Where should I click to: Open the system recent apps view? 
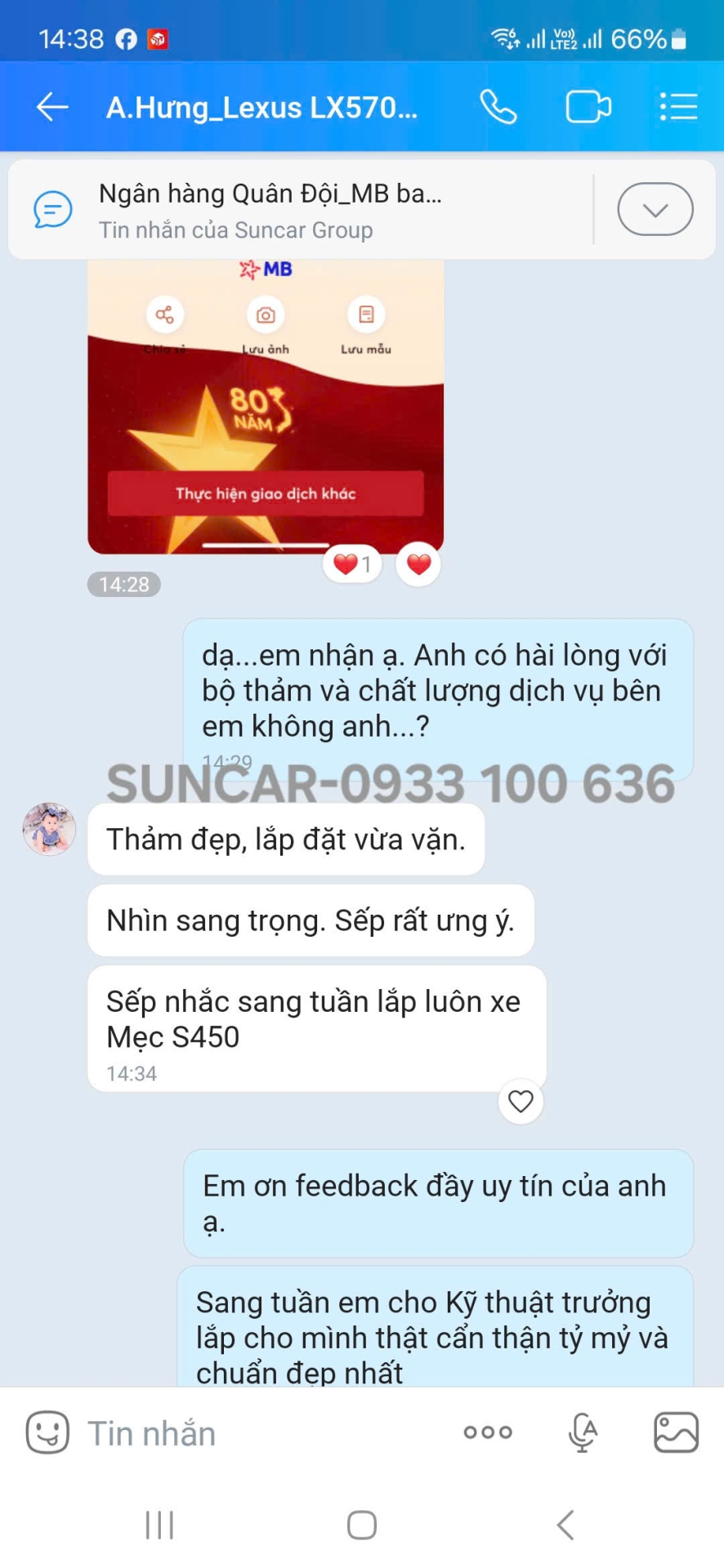159,1524
